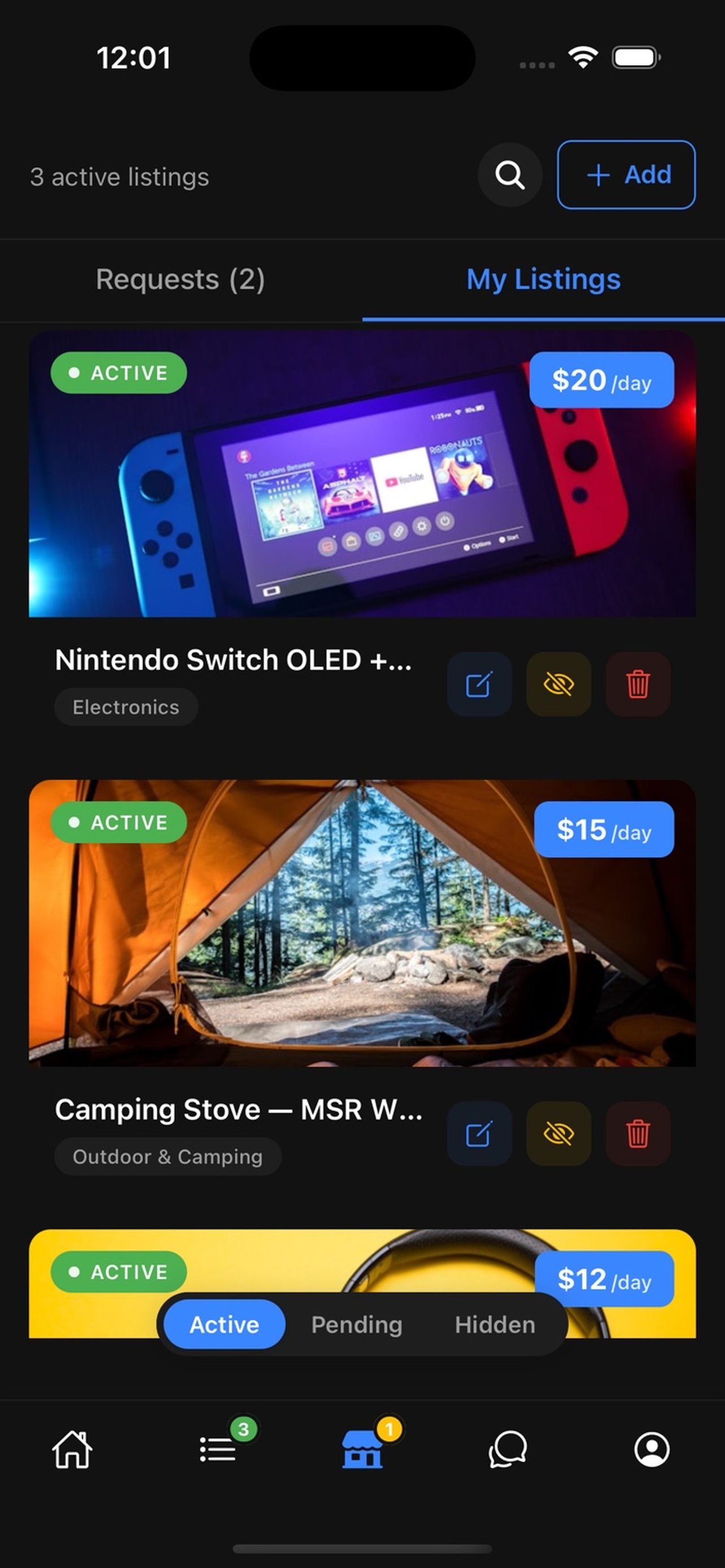
Task: Delete the Camping Stove listing
Action: pos(637,1133)
